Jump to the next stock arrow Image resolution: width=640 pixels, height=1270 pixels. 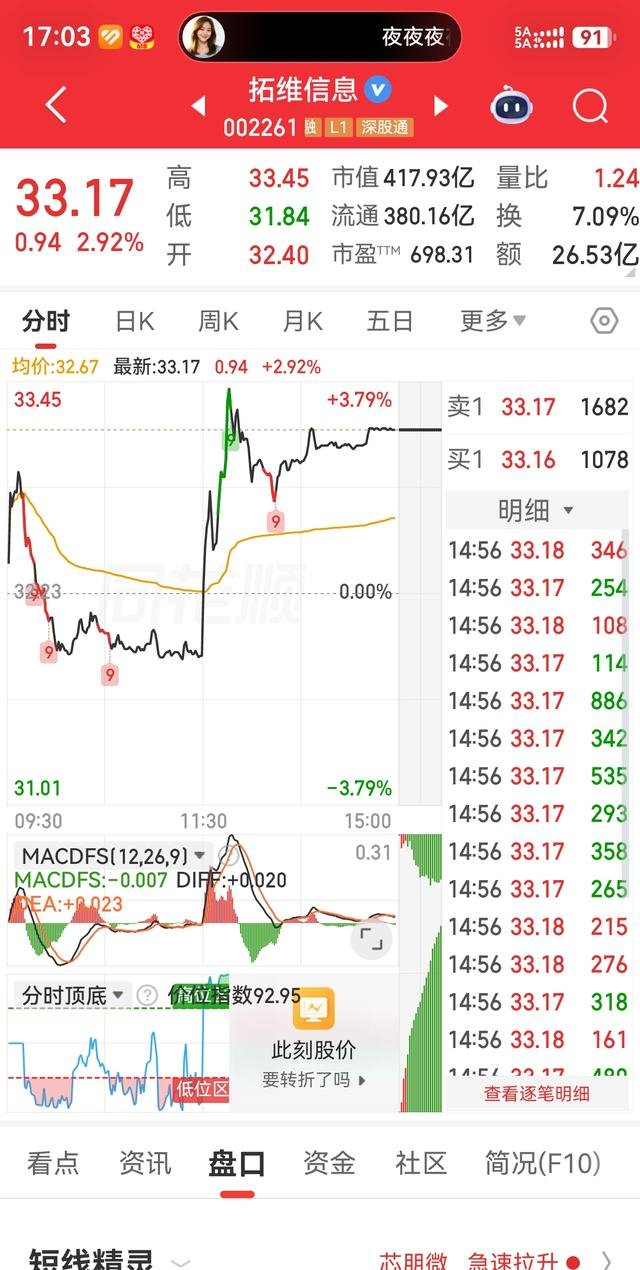point(441,106)
